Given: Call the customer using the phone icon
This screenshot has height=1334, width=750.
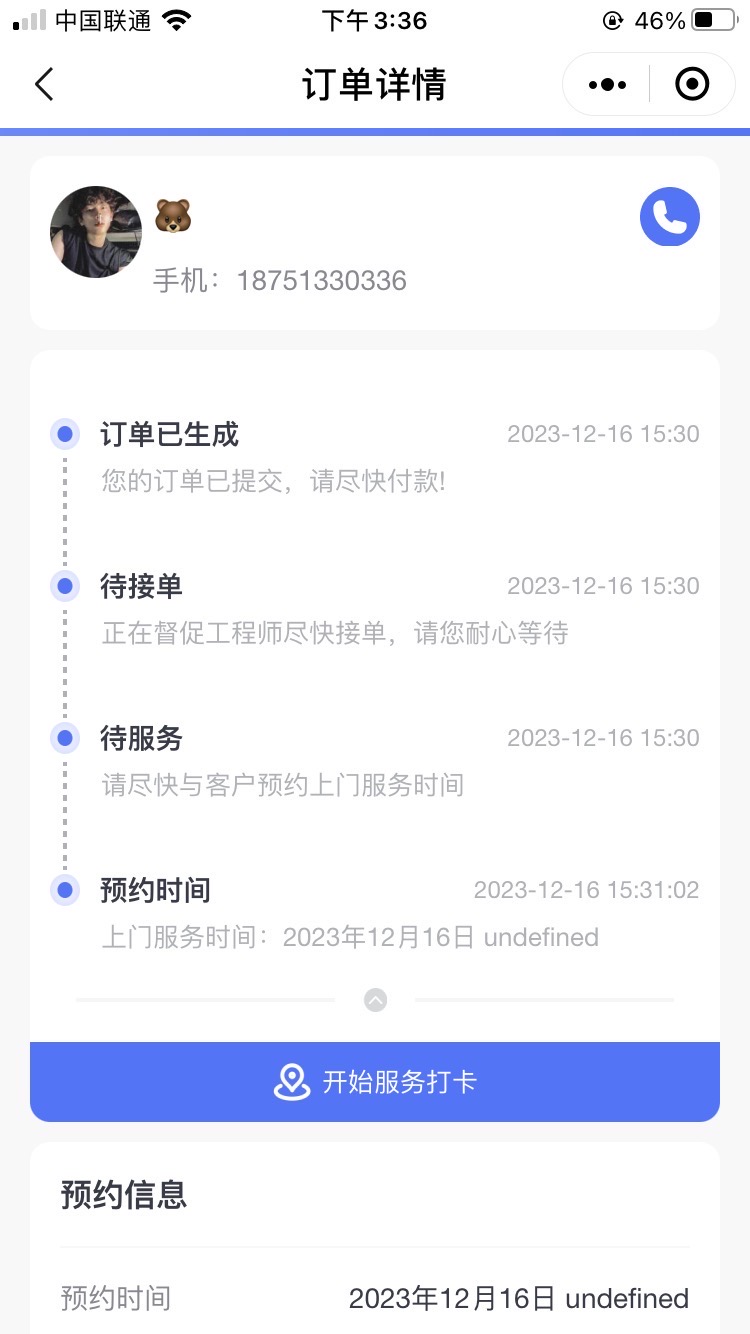Looking at the screenshot, I should pos(669,217).
